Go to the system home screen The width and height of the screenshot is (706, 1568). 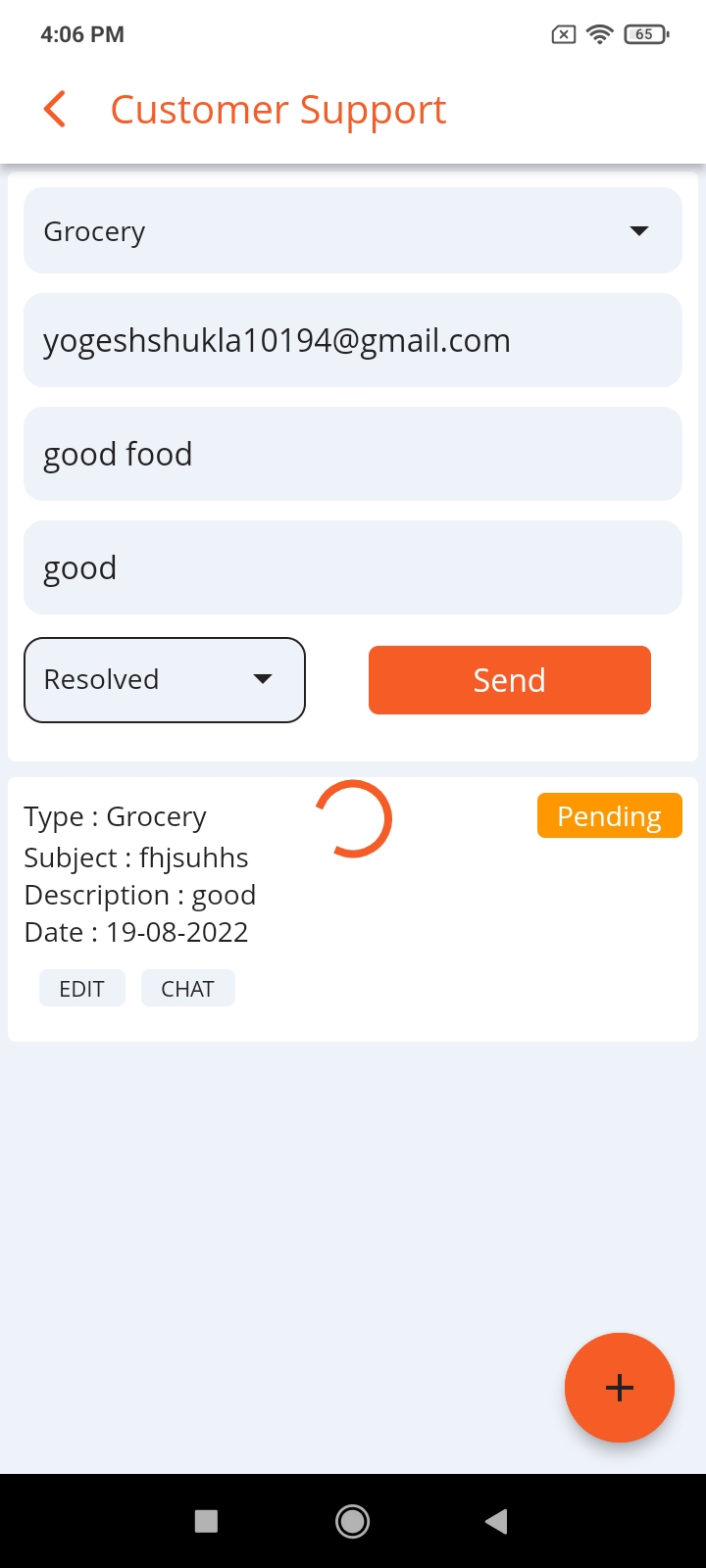click(353, 1521)
